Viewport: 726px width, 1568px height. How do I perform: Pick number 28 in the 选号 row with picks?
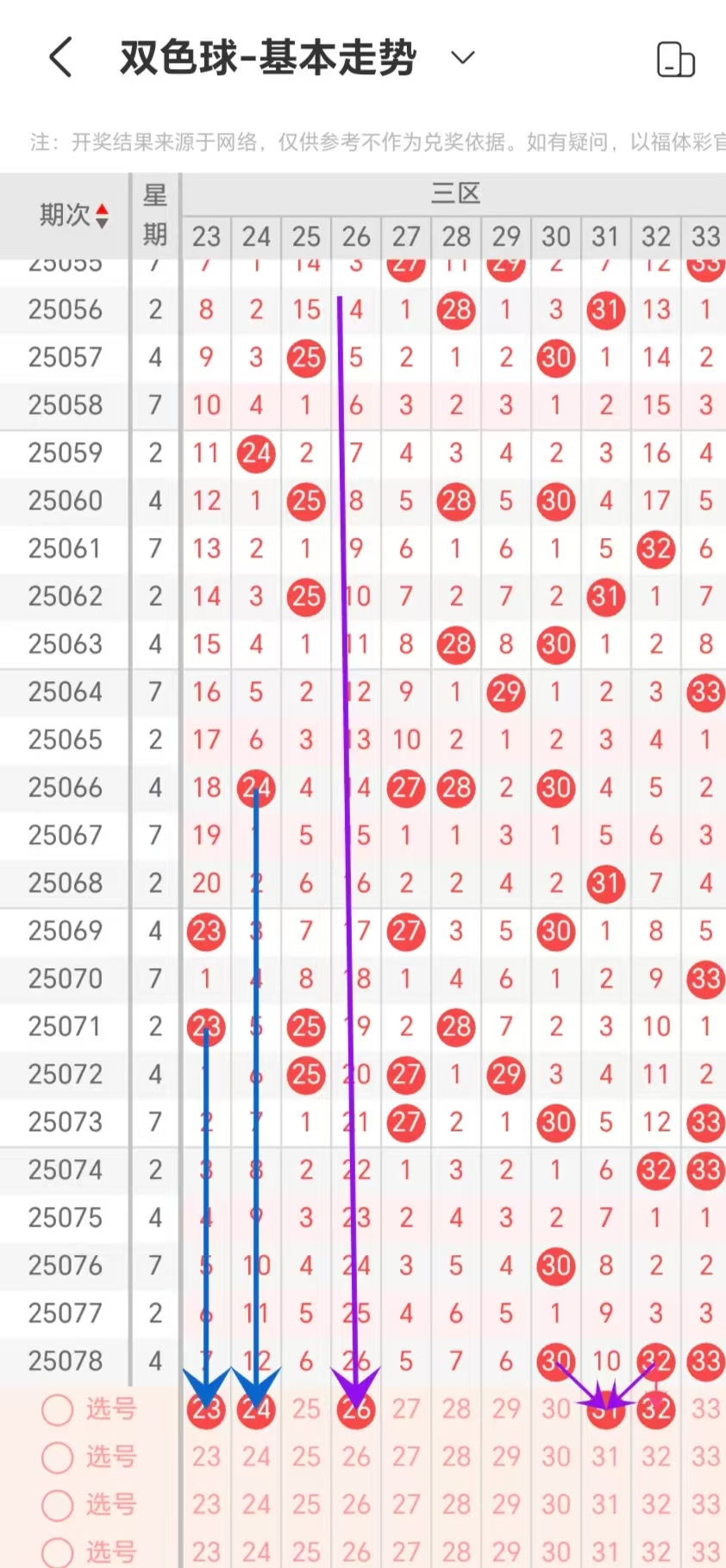tap(456, 1409)
